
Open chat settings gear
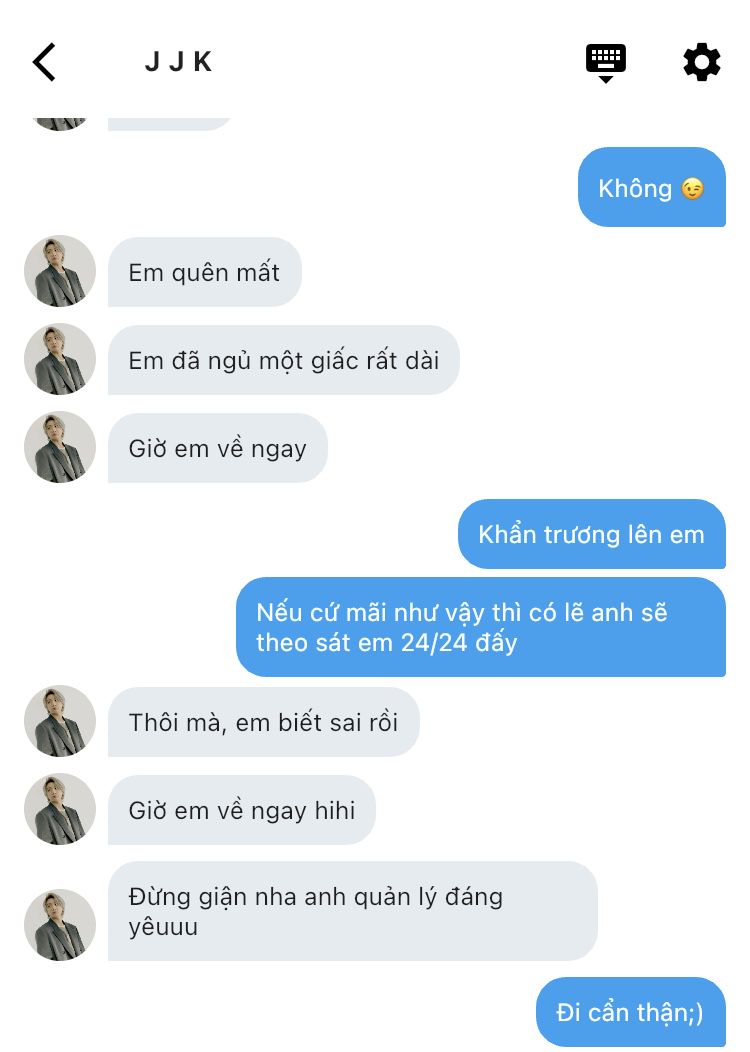(701, 62)
